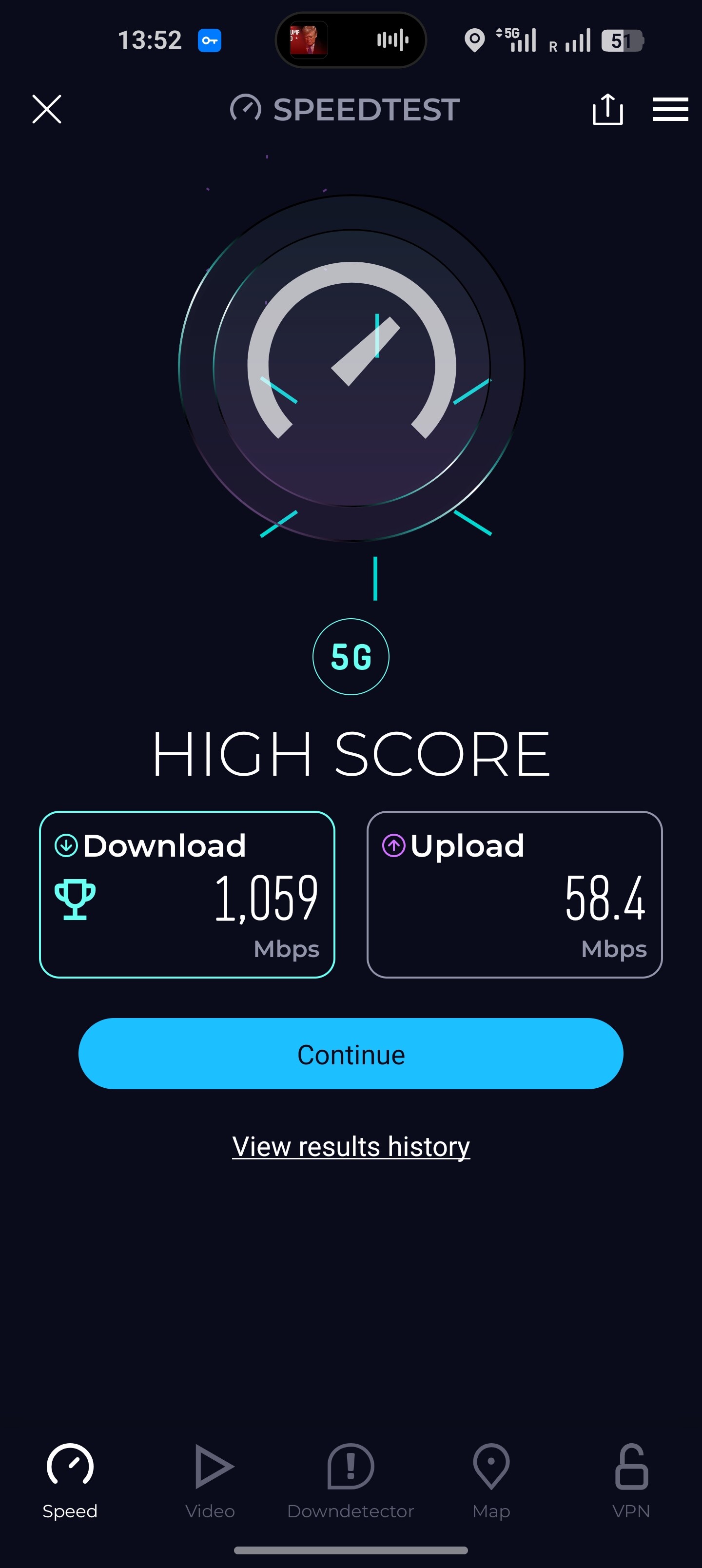Close the high score screen
Image resolution: width=702 pixels, height=1568 pixels.
click(47, 110)
